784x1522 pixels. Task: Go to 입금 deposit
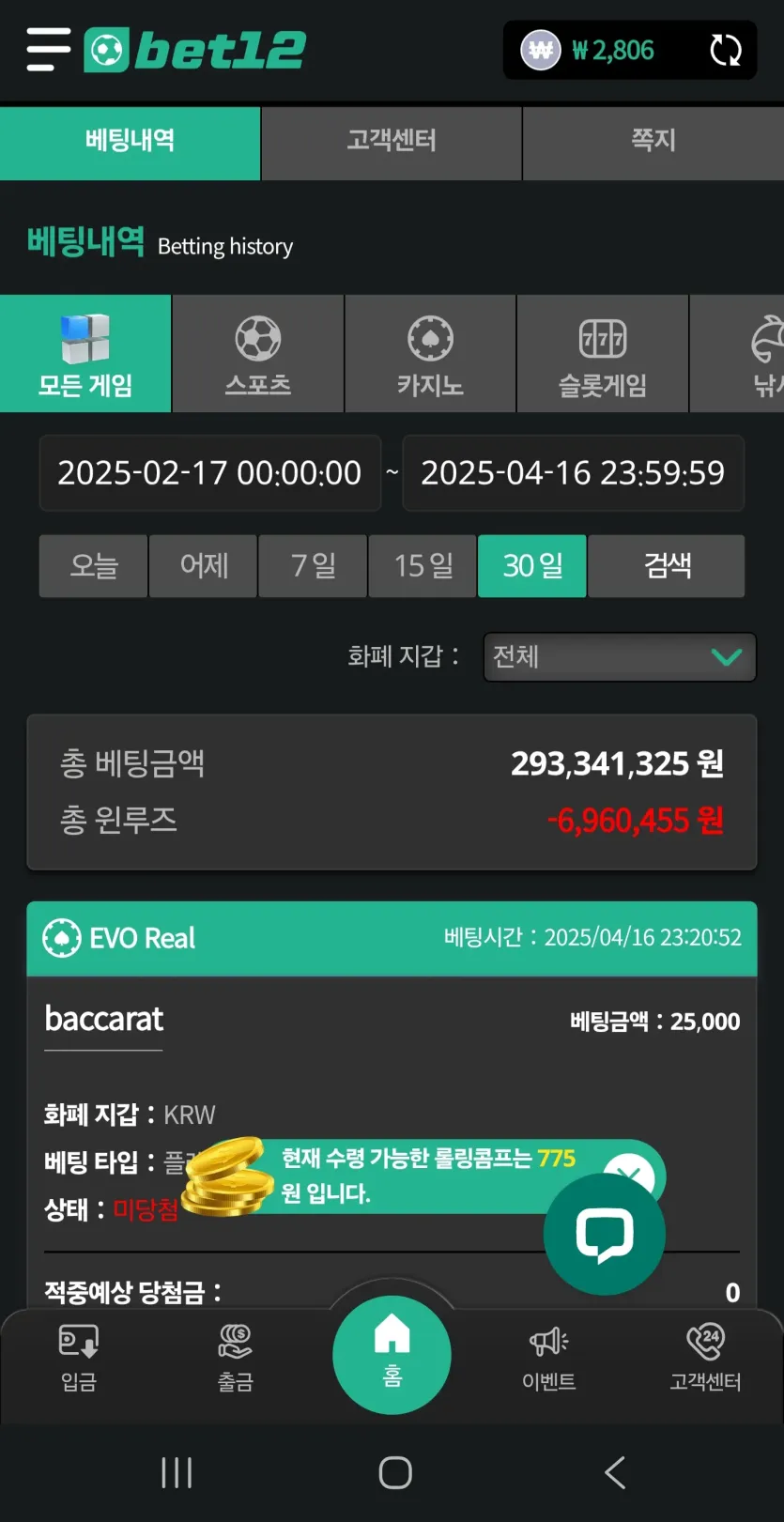tap(79, 1358)
